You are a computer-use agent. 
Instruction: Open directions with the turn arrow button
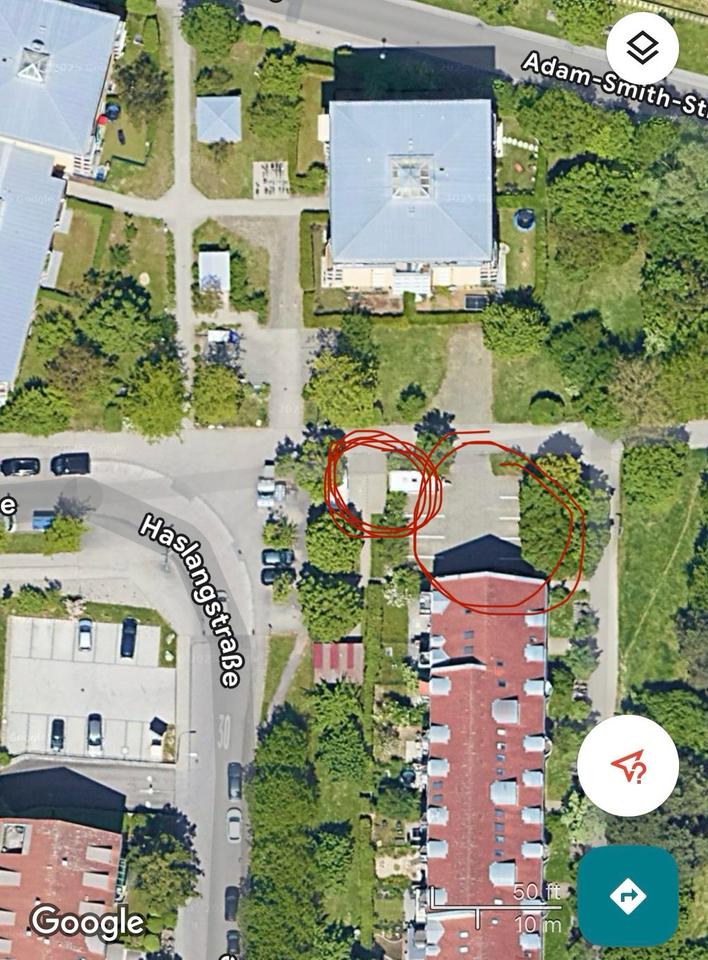tap(627, 896)
